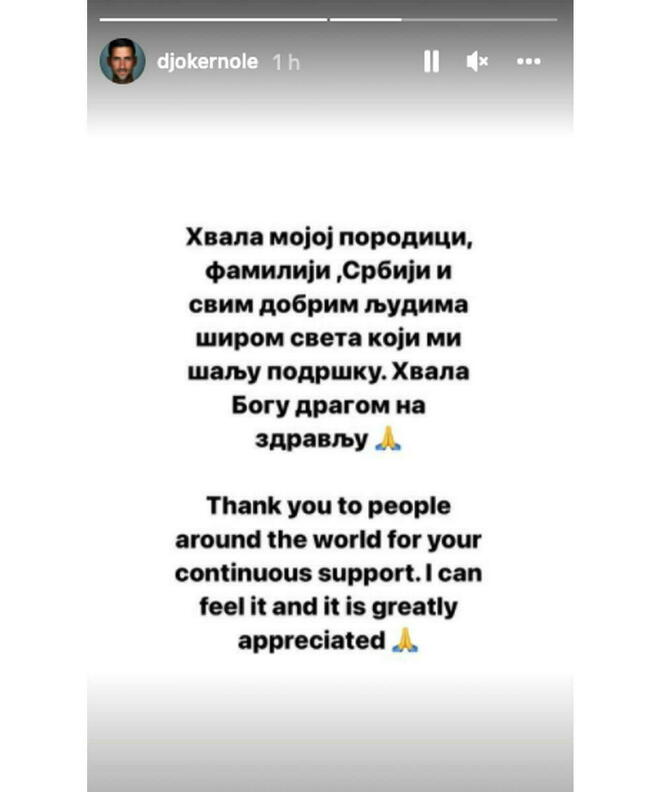Image resolution: width=660 pixels, height=792 pixels.
Task: Unmute the story sound
Action: (x=477, y=62)
